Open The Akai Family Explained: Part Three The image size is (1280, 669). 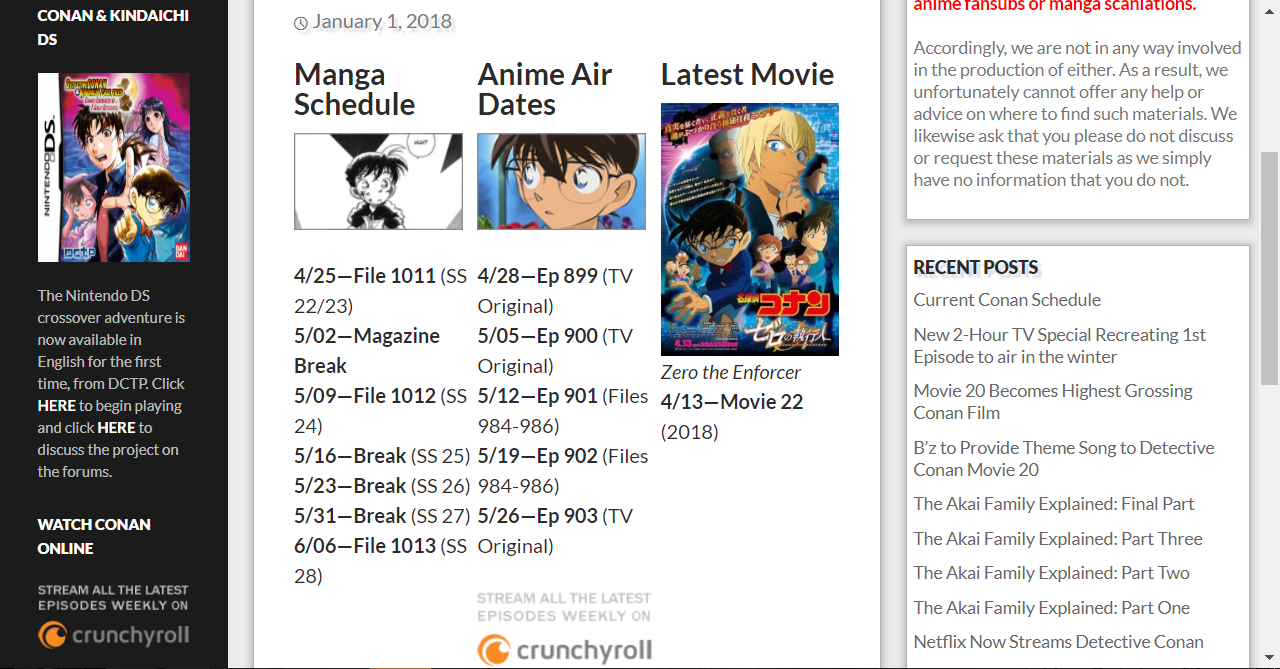(1057, 539)
